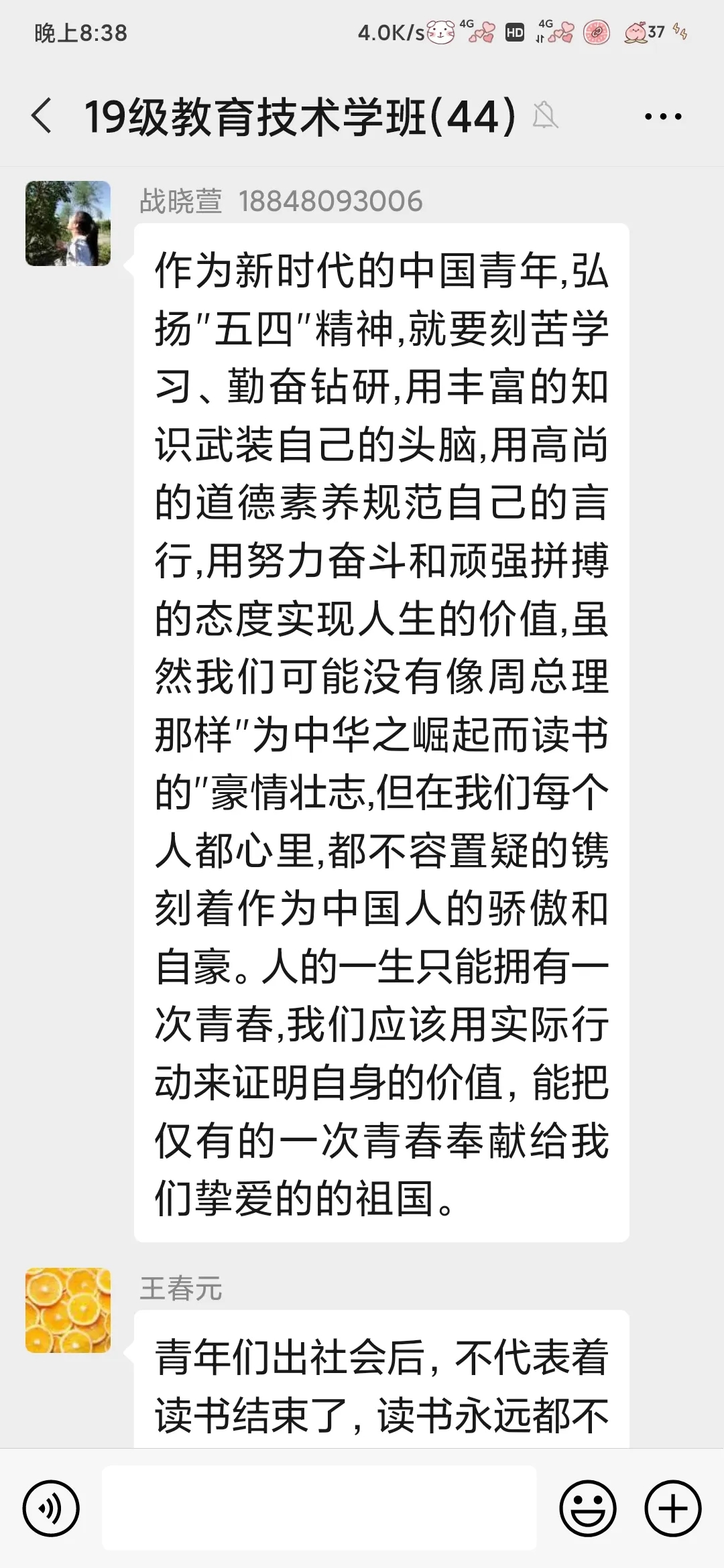Viewport: 724px width, 1568px height.
Task: Go back from the group chat
Action: click(42, 116)
